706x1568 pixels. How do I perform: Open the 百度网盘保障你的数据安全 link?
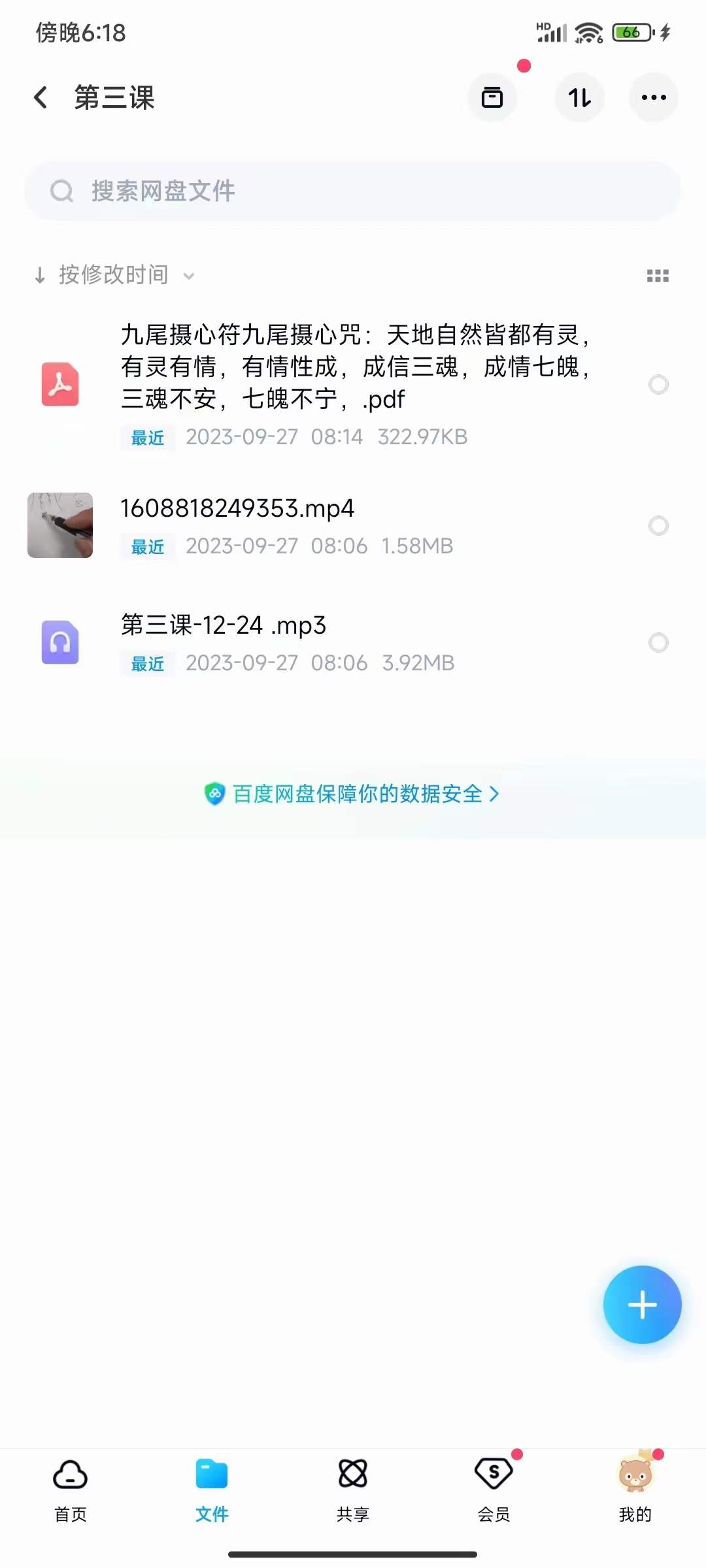point(358,794)
